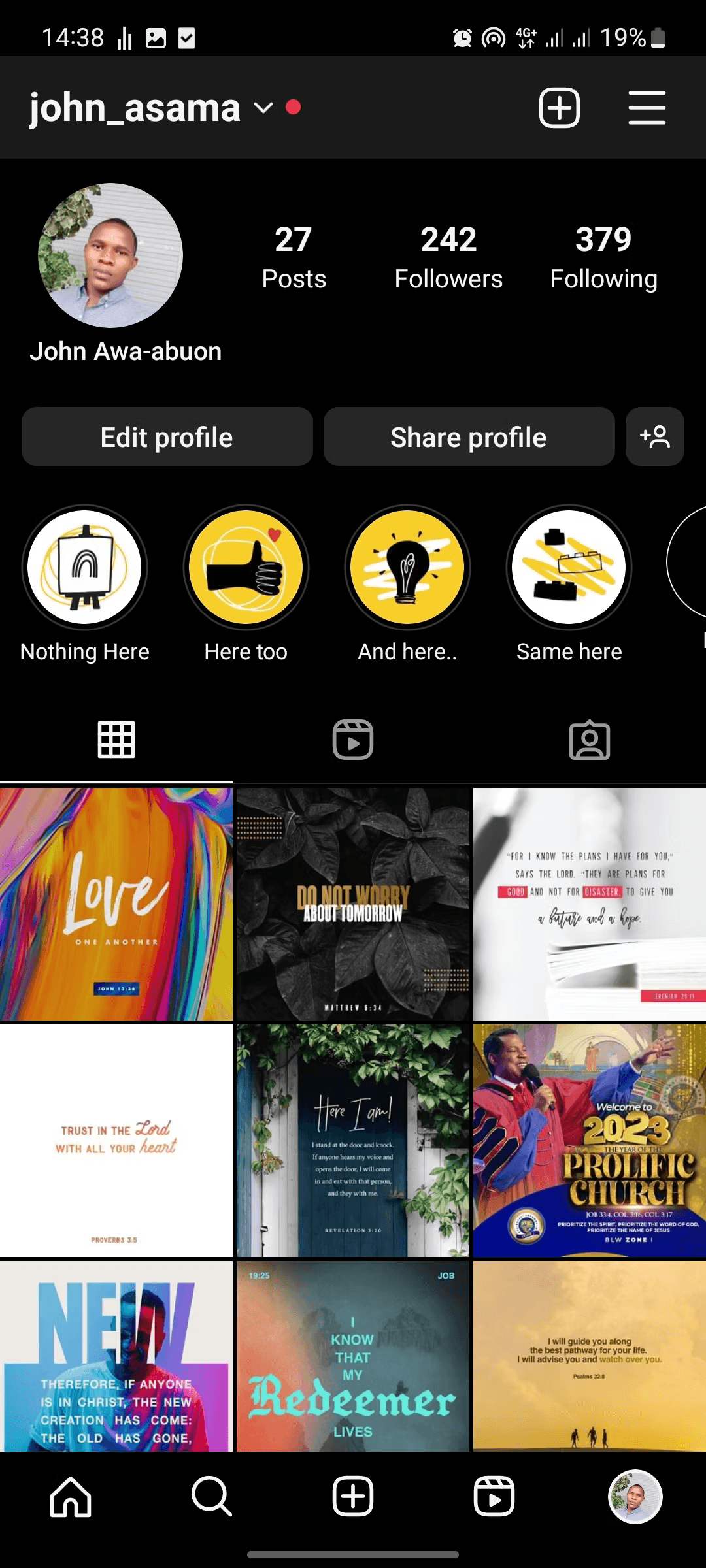Viewport: 706px width, 1568px height.
Task: Share profile
Action: (469, 437)
